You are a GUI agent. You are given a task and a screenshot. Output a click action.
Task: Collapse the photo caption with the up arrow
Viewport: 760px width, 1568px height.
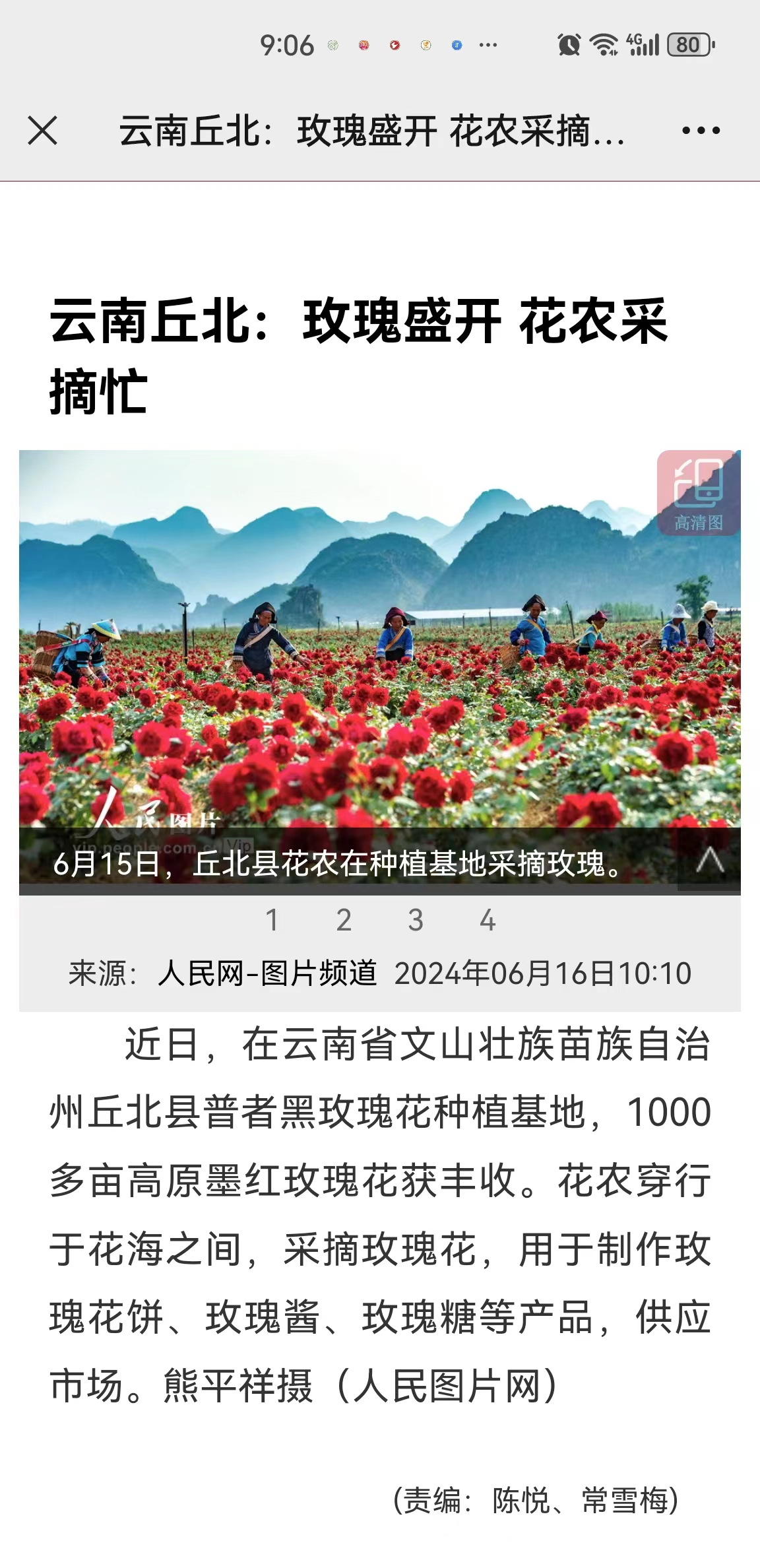point(710,860)
